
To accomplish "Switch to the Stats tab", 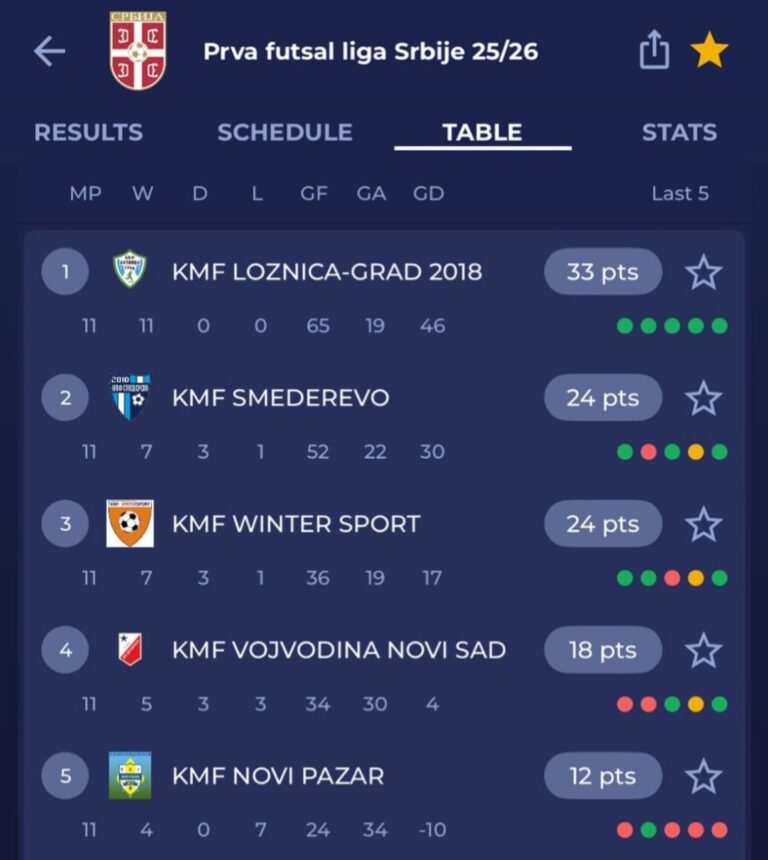I will (x=679, y=133).
